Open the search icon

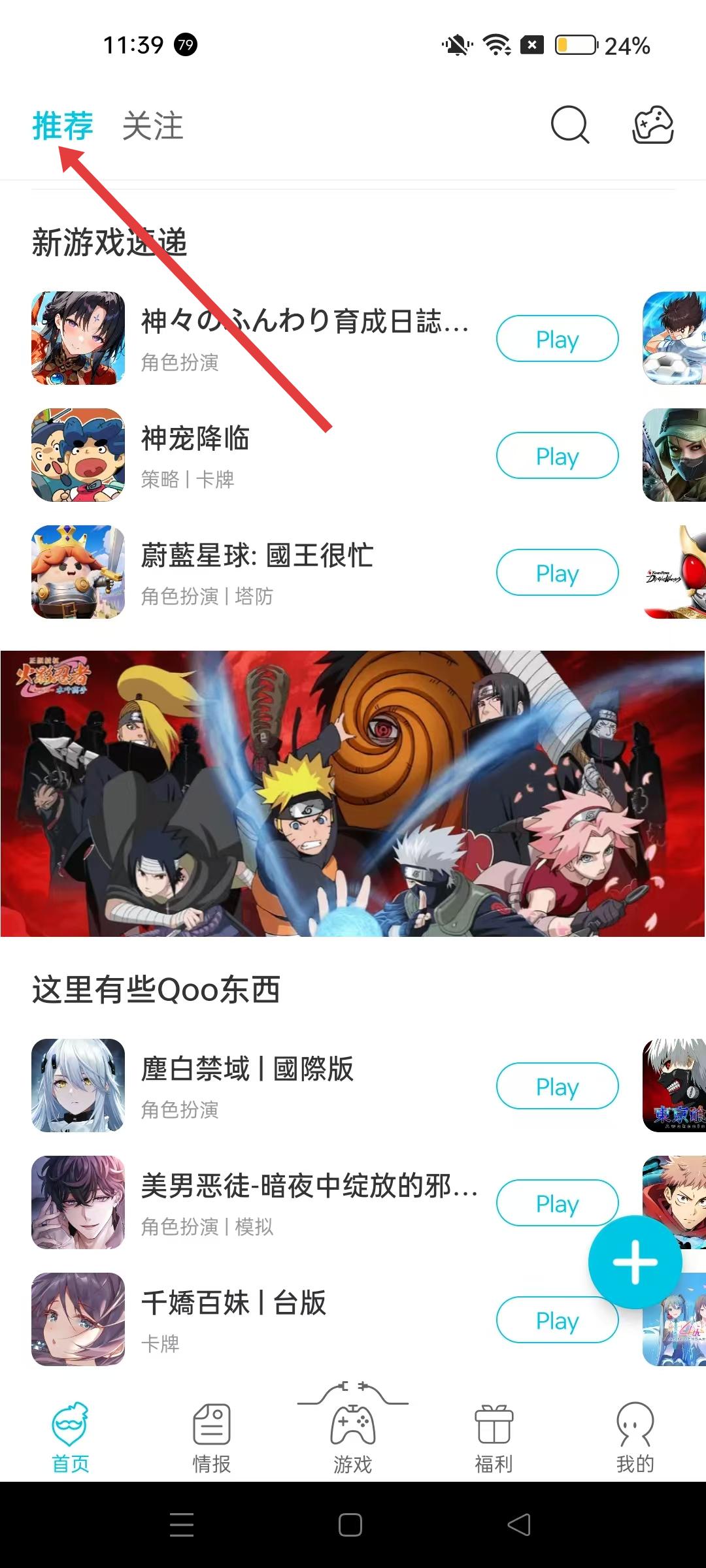[x=569, y=124]
